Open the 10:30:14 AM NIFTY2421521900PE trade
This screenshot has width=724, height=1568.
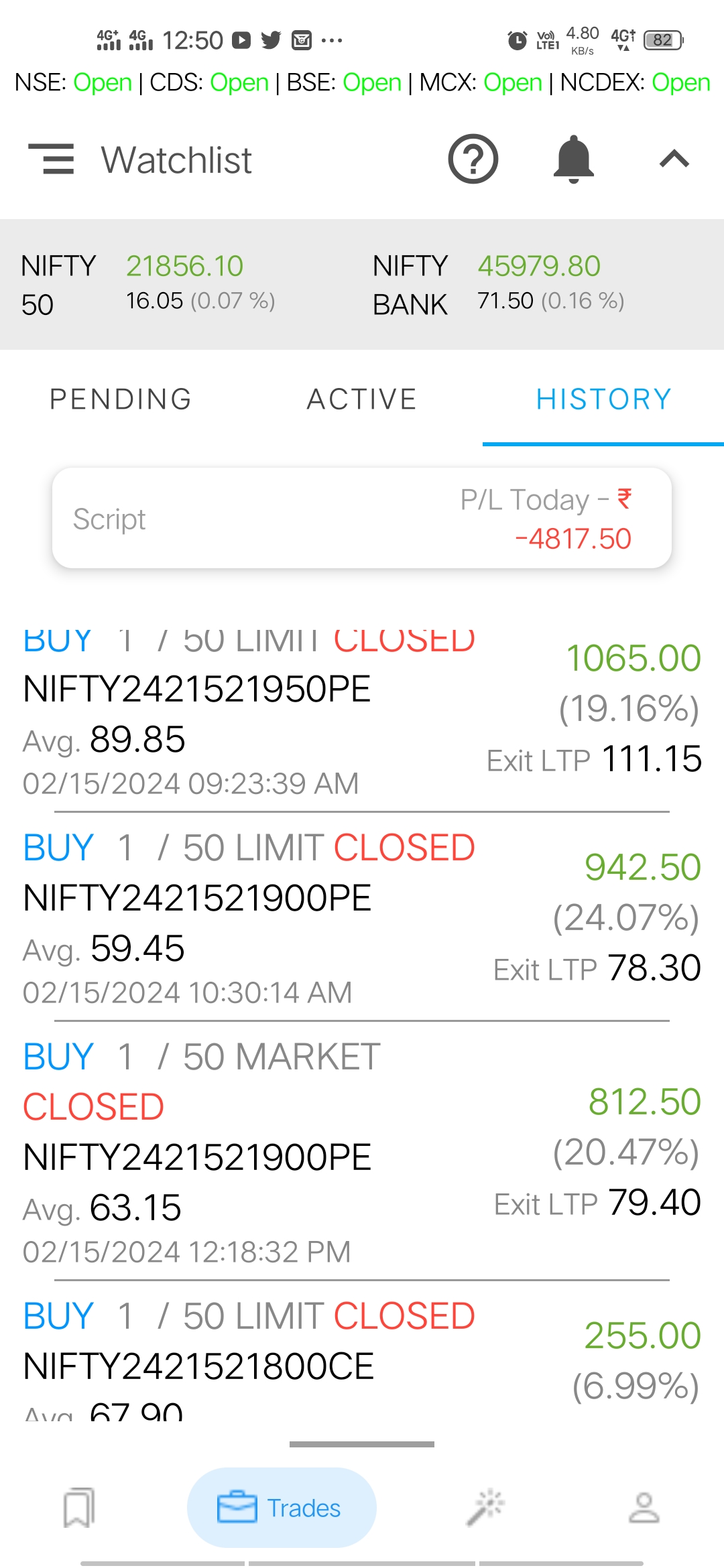tap(362, 918)
